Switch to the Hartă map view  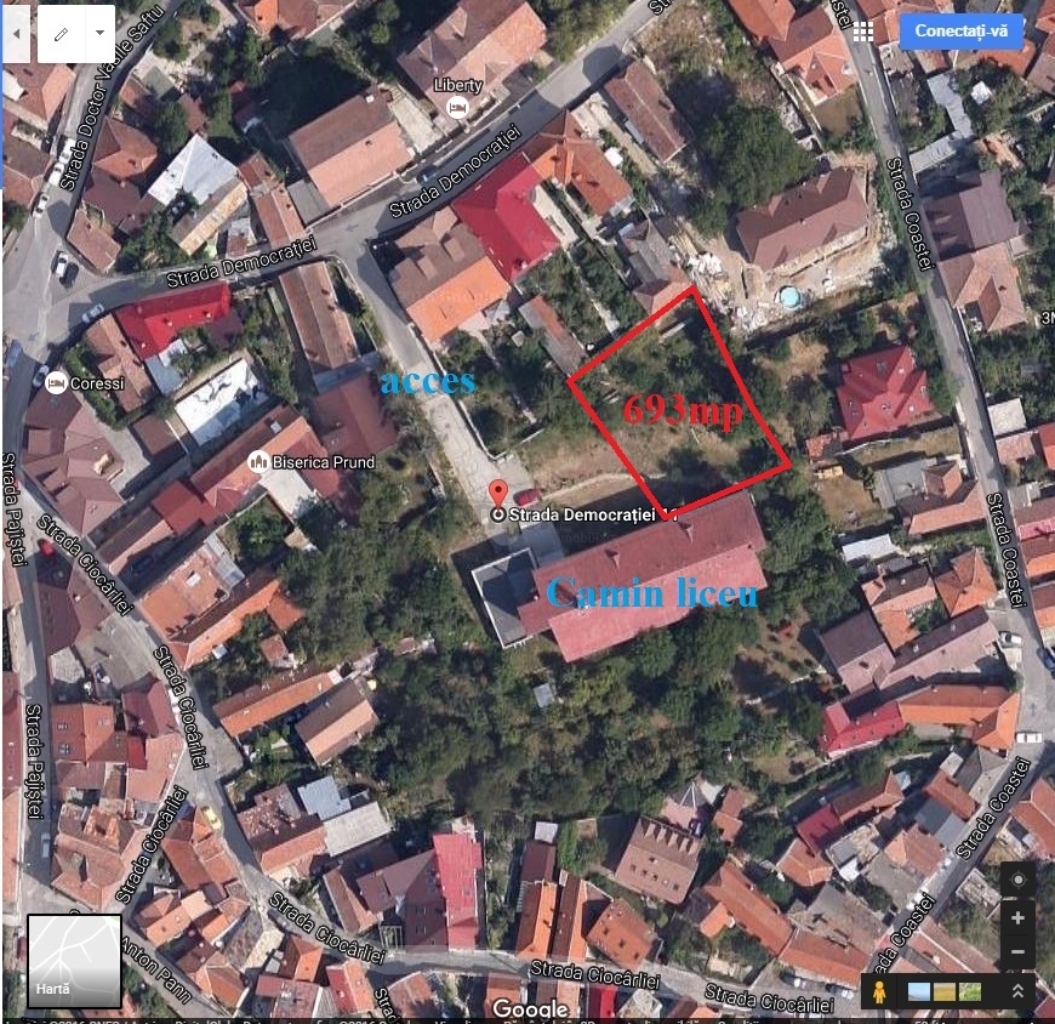[x=74, y=961]
